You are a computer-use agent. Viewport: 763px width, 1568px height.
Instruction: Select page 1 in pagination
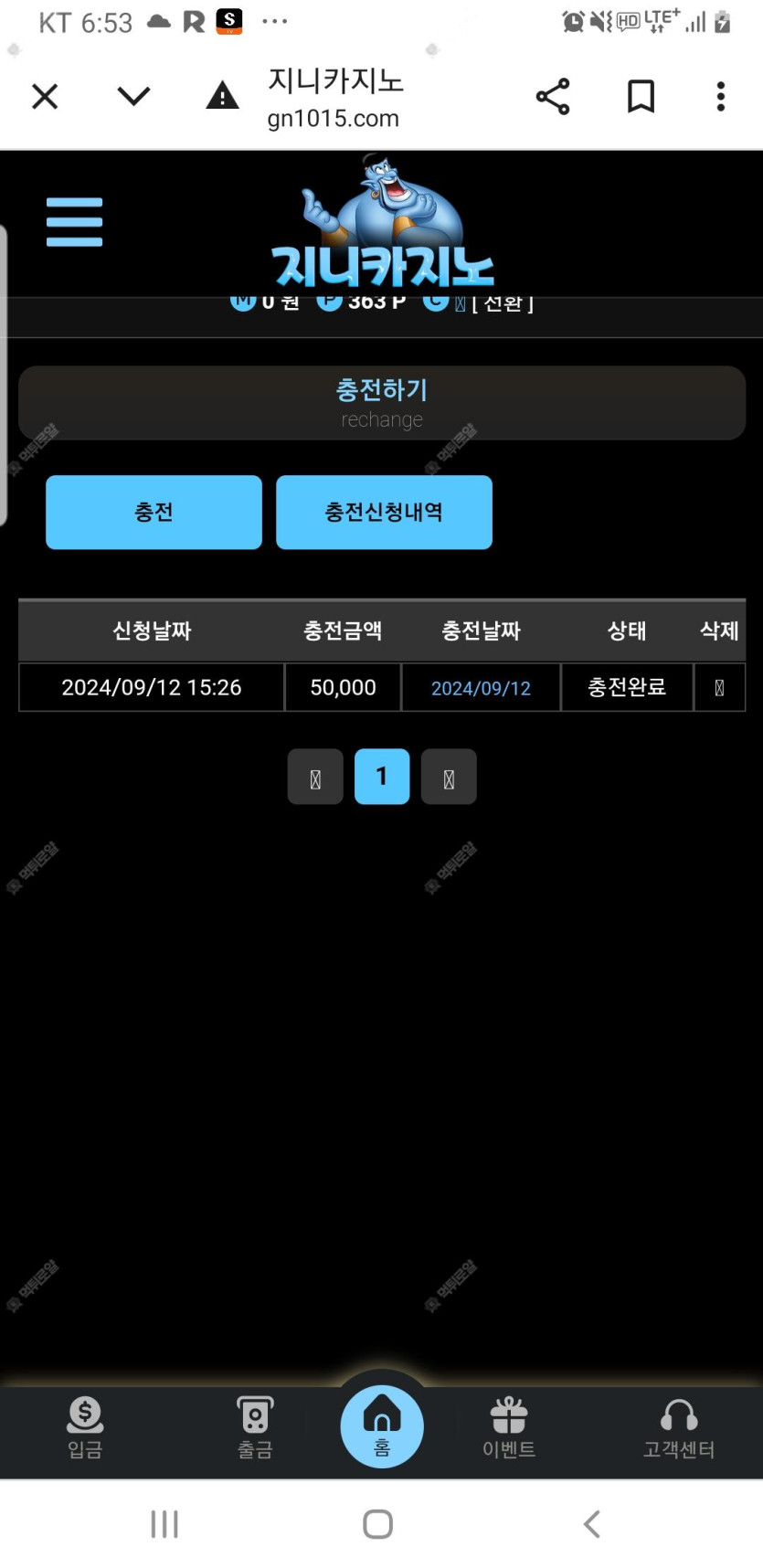382,777
